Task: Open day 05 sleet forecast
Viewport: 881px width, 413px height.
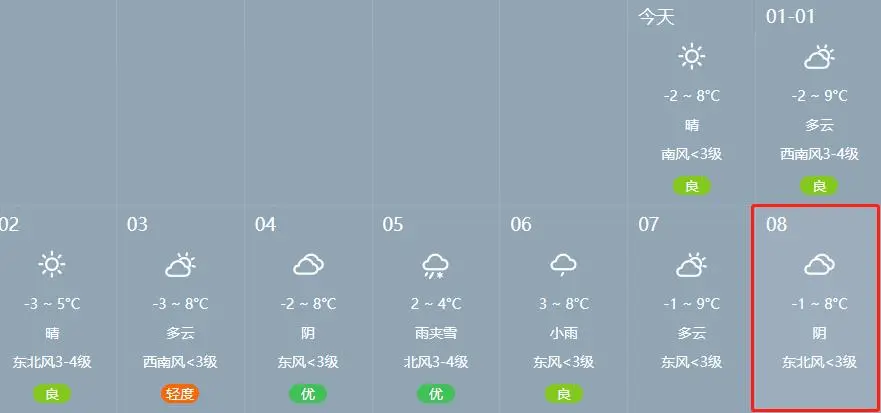Action: (x=436, y=308)
